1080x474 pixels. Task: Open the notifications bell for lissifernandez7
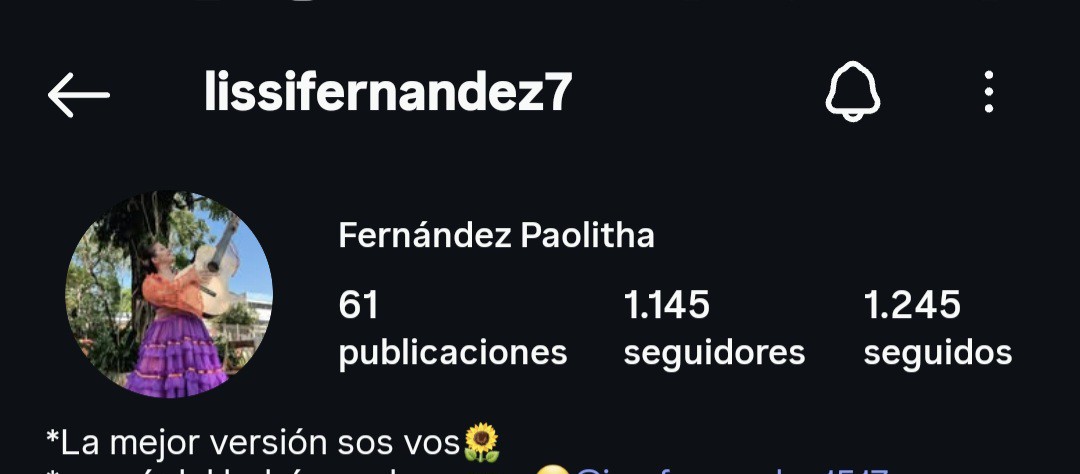[x=852, y=93]
